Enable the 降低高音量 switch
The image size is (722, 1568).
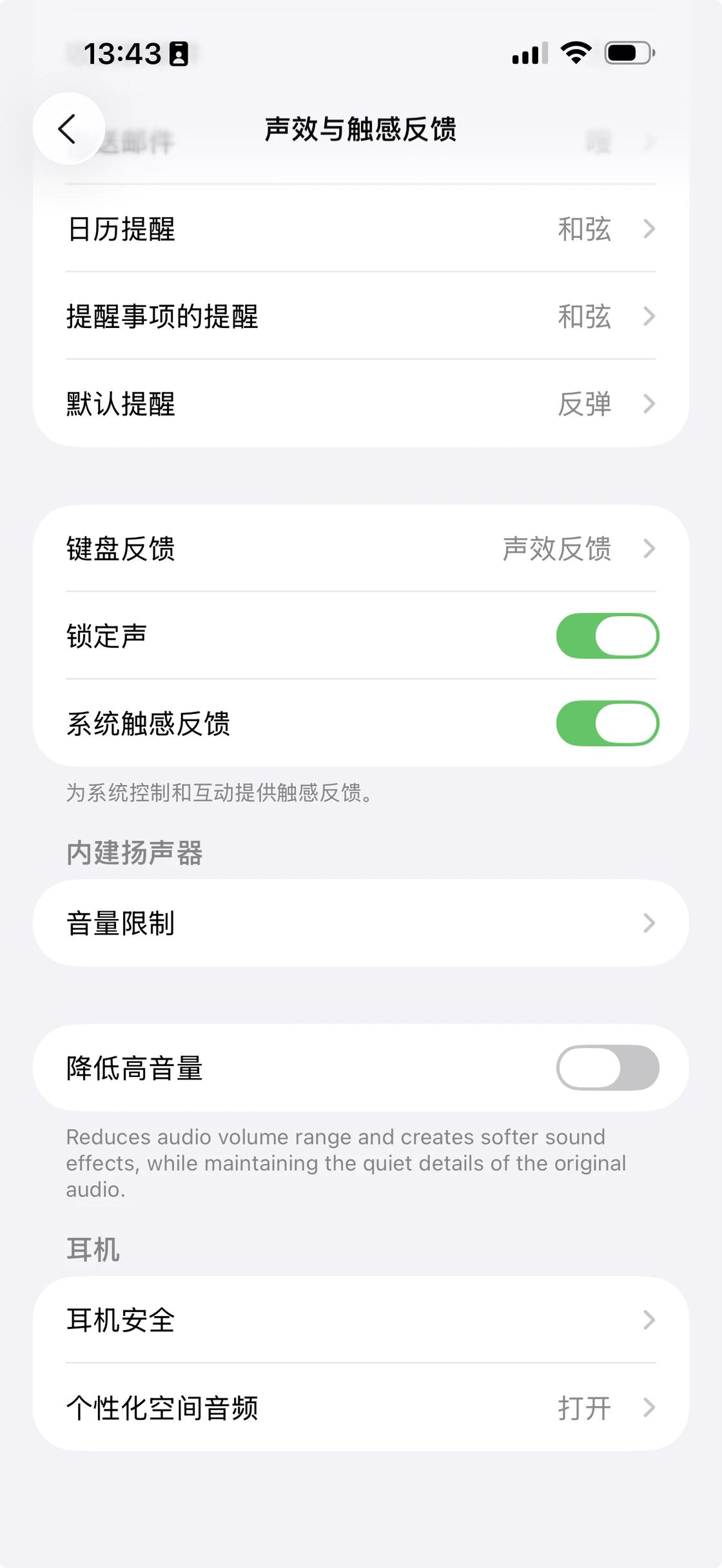[x=607, y=1068]
